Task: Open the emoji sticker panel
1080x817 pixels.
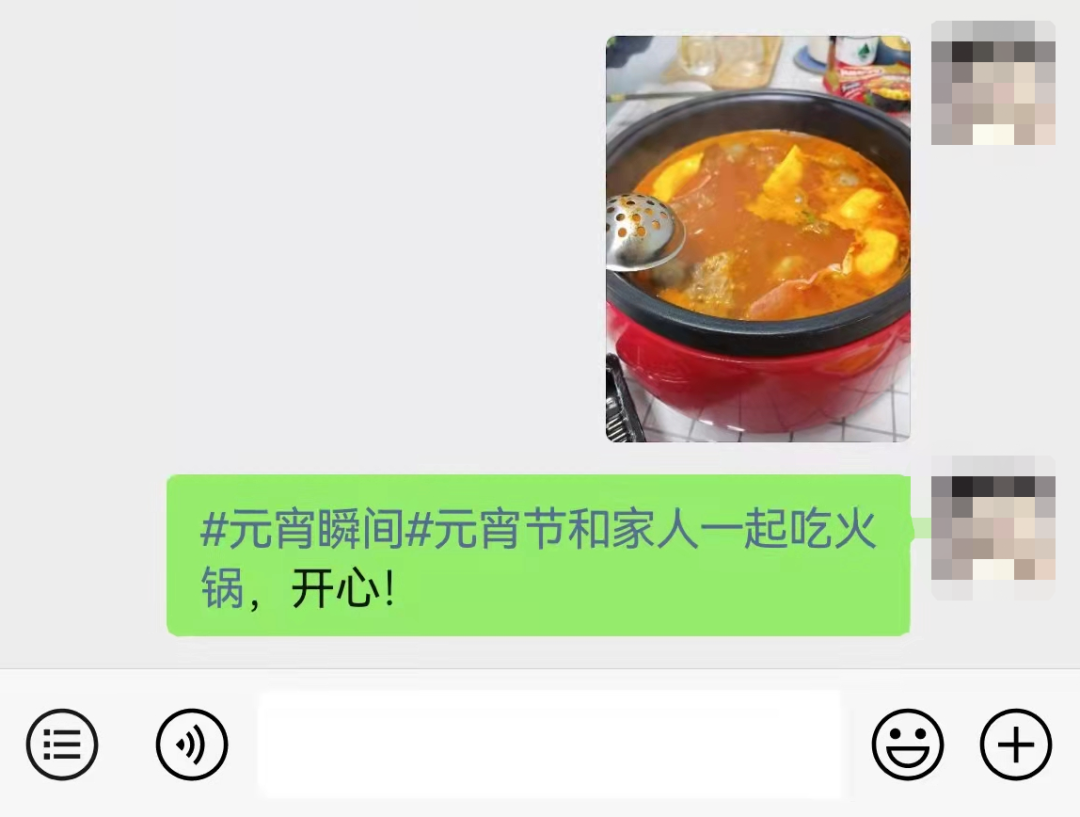Action: [x=907, y=745]
